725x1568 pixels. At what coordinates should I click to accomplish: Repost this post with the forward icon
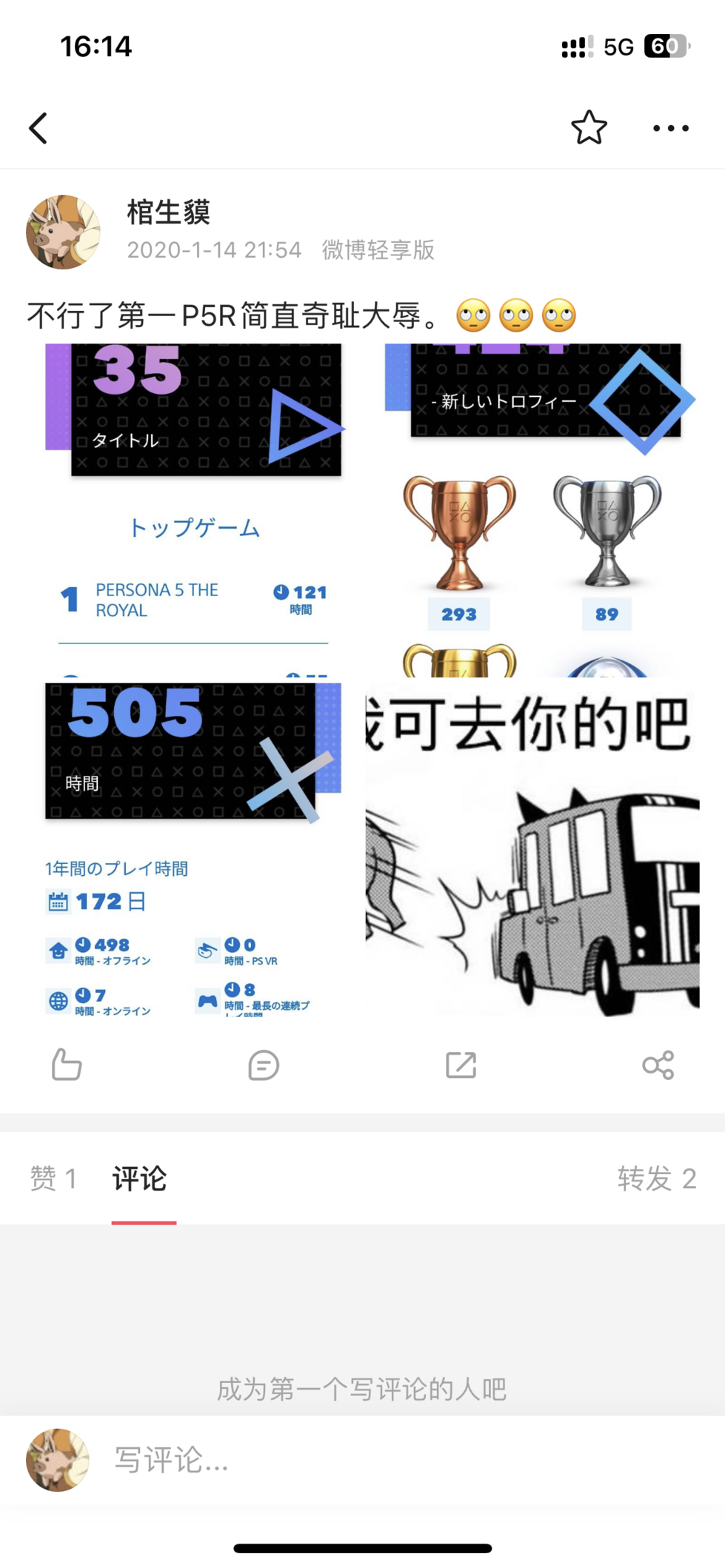[x=461, y=1065]
